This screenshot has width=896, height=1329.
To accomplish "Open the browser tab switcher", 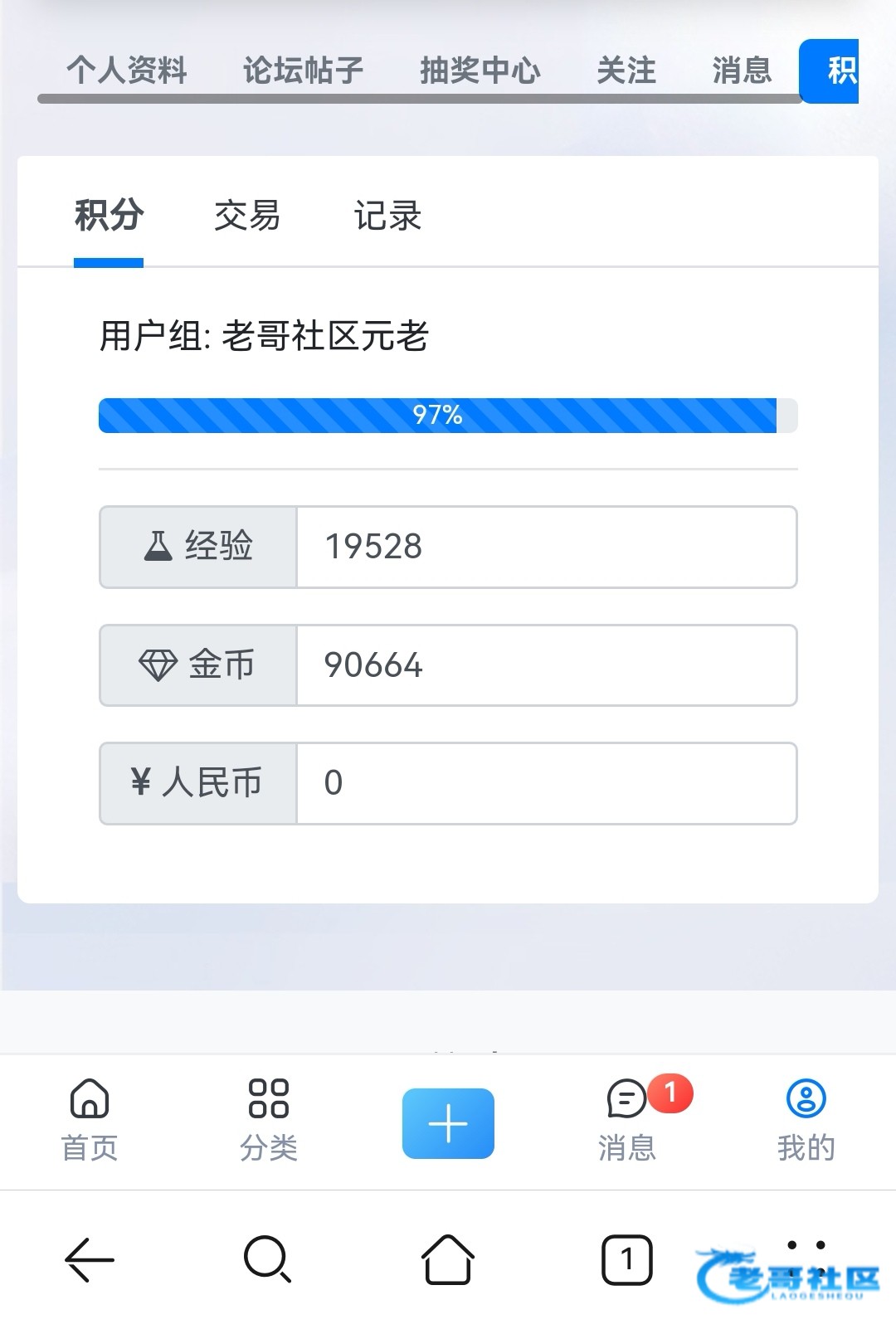I will pos(626,1260).
